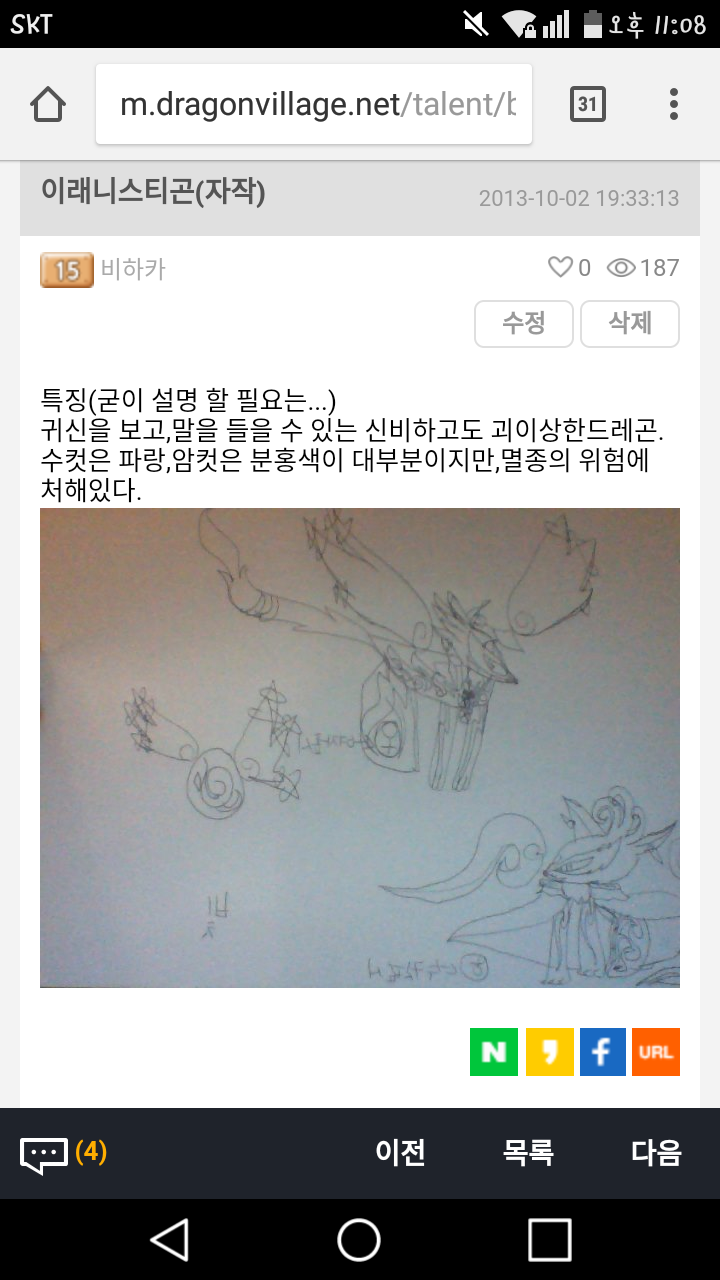Open the tab switcher showing 31
The height and width of the screenshot is (1280, 720).
tap(588, 104)
